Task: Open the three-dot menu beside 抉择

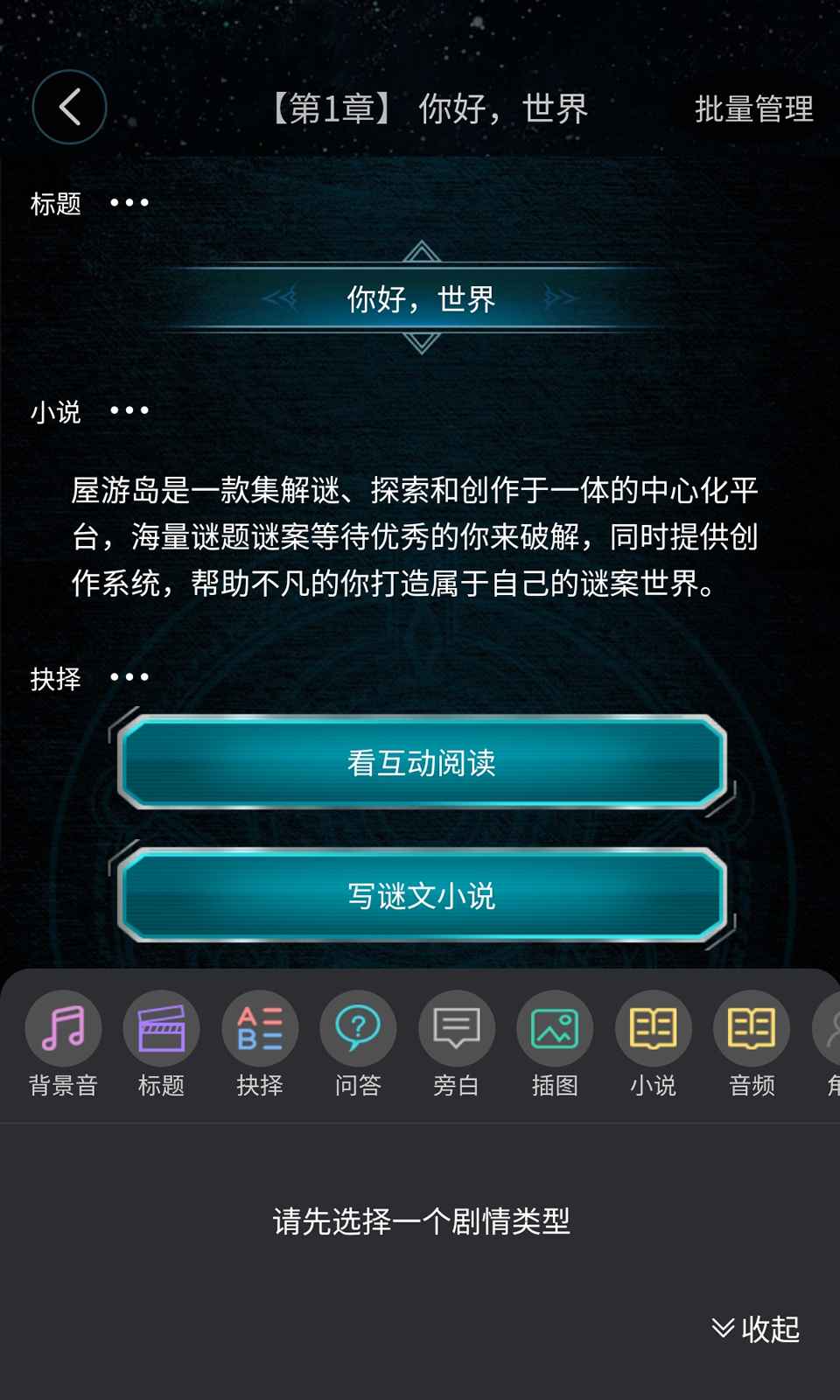Action: click(129, 677)
